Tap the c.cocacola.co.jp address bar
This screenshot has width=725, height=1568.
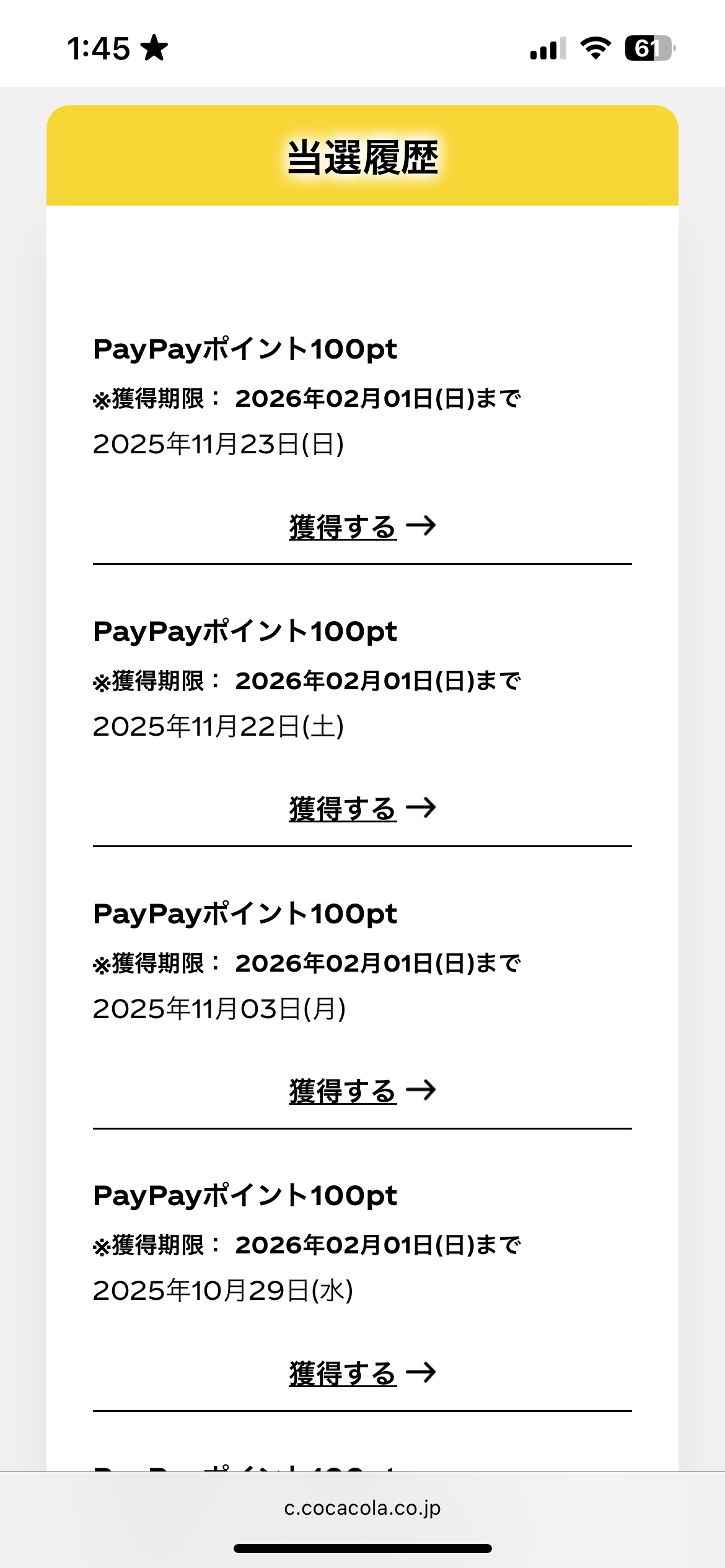click(x=362, y=1508)
